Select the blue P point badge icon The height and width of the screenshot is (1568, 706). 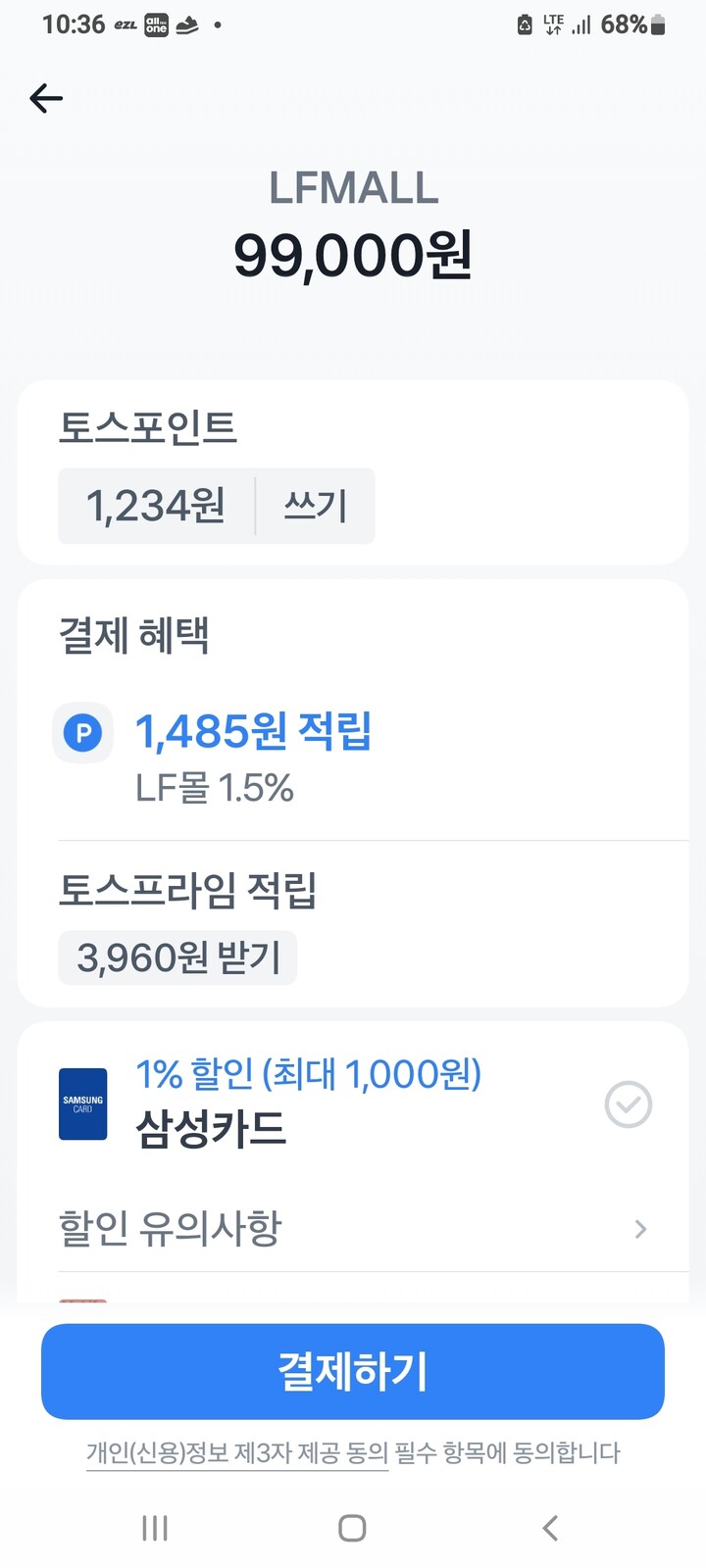click(82, 732)
